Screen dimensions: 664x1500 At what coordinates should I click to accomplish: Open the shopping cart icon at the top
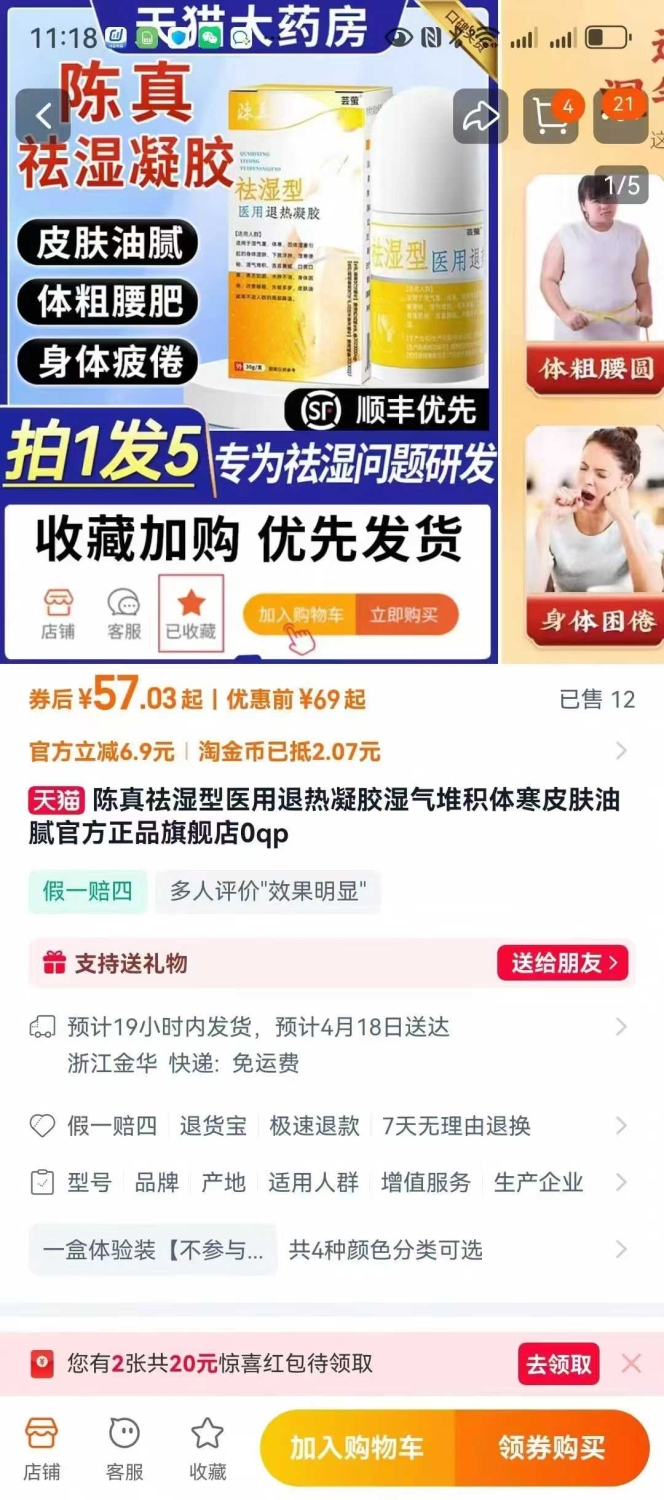pos(551,116)
